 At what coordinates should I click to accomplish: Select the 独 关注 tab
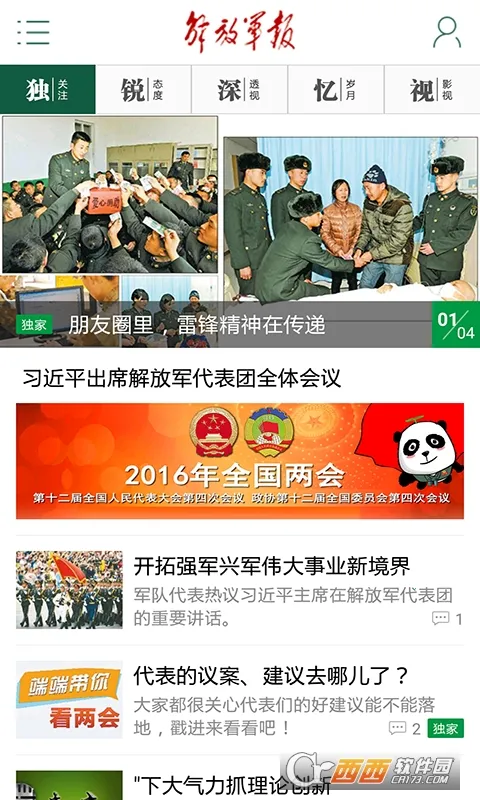pyautogui.click(x=47, y=89)
